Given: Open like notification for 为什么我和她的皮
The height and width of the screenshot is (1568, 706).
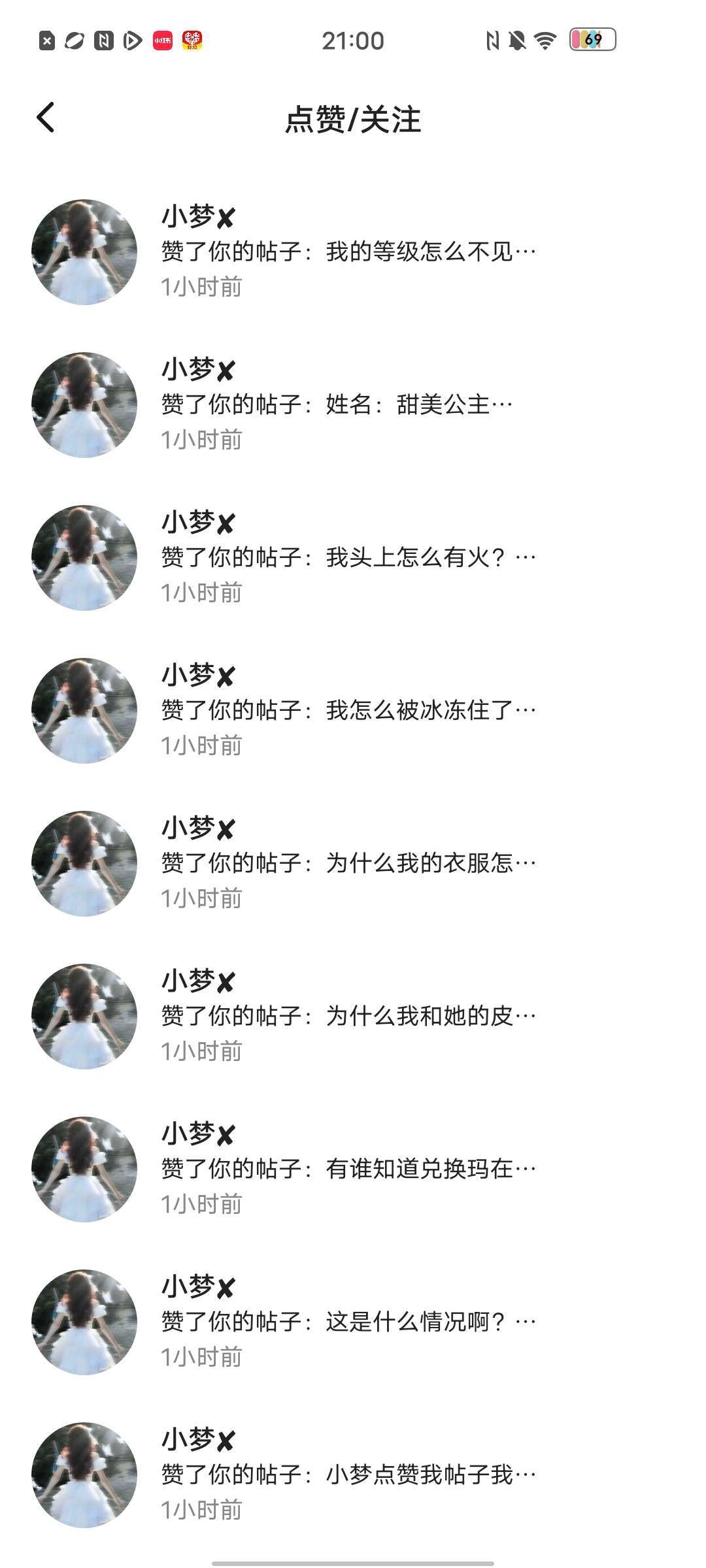Looking at the screenshot, I should (348, 1017).
